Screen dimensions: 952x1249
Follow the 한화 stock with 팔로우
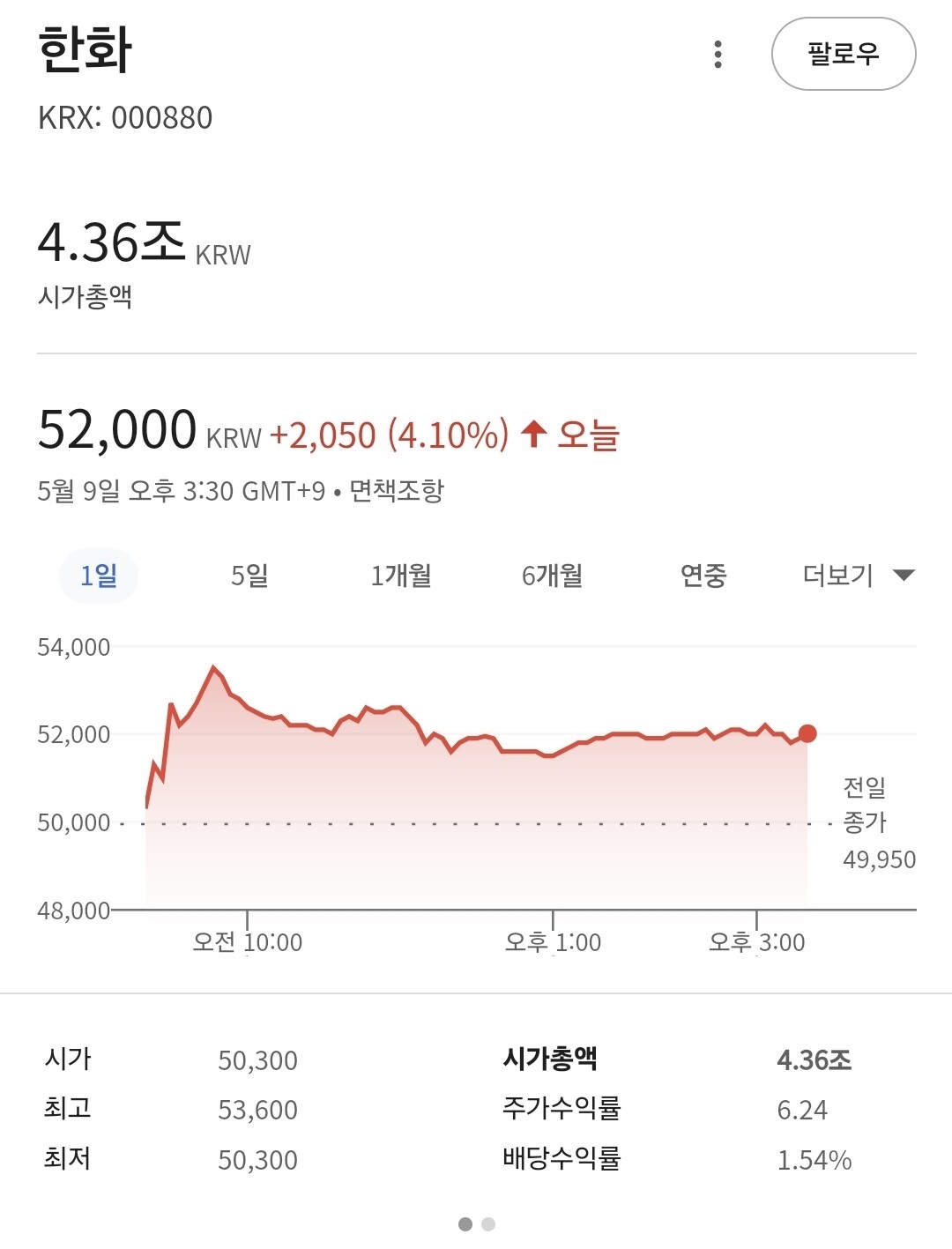(843, 54)
